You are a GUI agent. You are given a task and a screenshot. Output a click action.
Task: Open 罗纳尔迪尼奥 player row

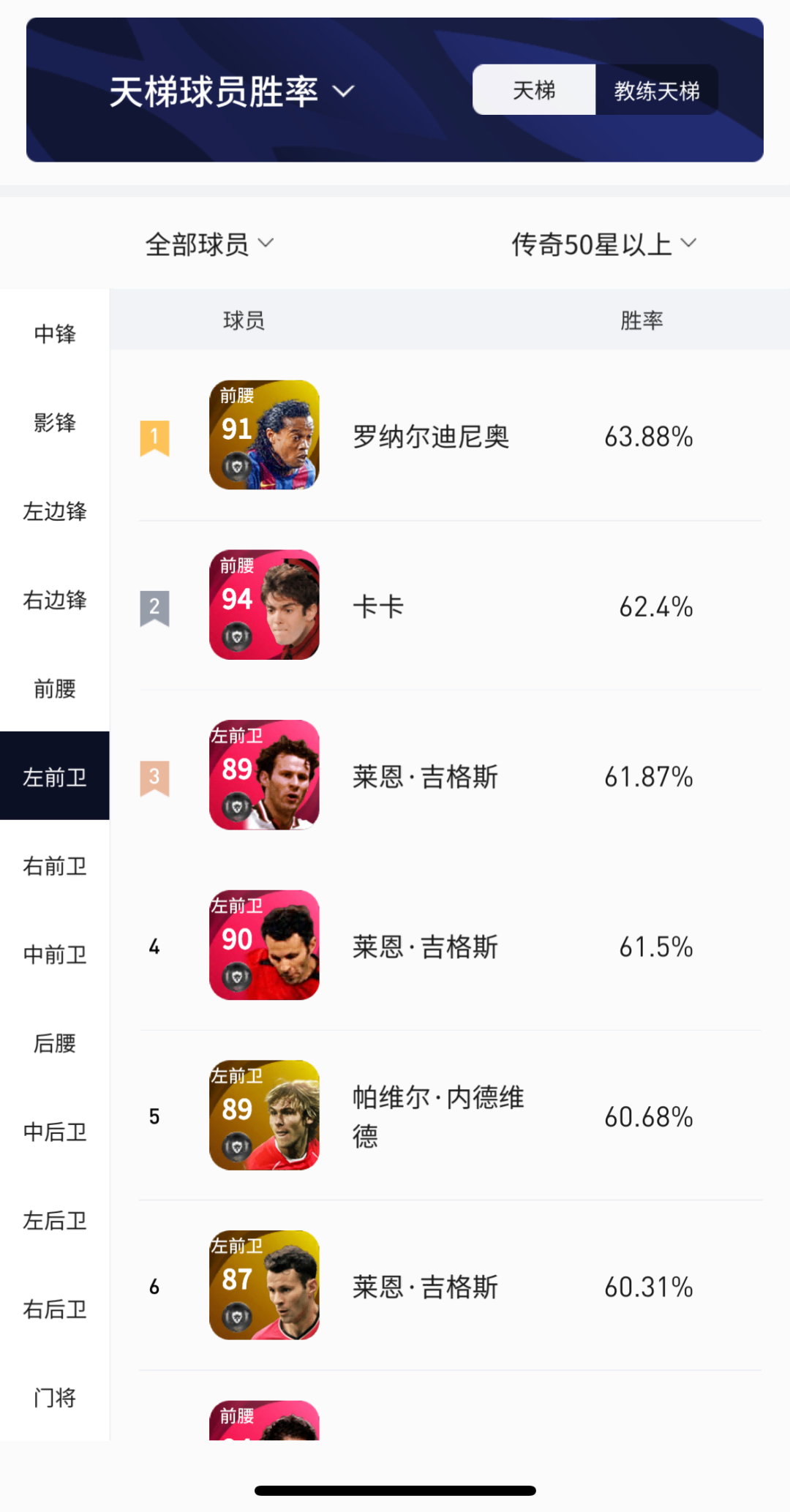pyautogui.click(x=431, y=436)
